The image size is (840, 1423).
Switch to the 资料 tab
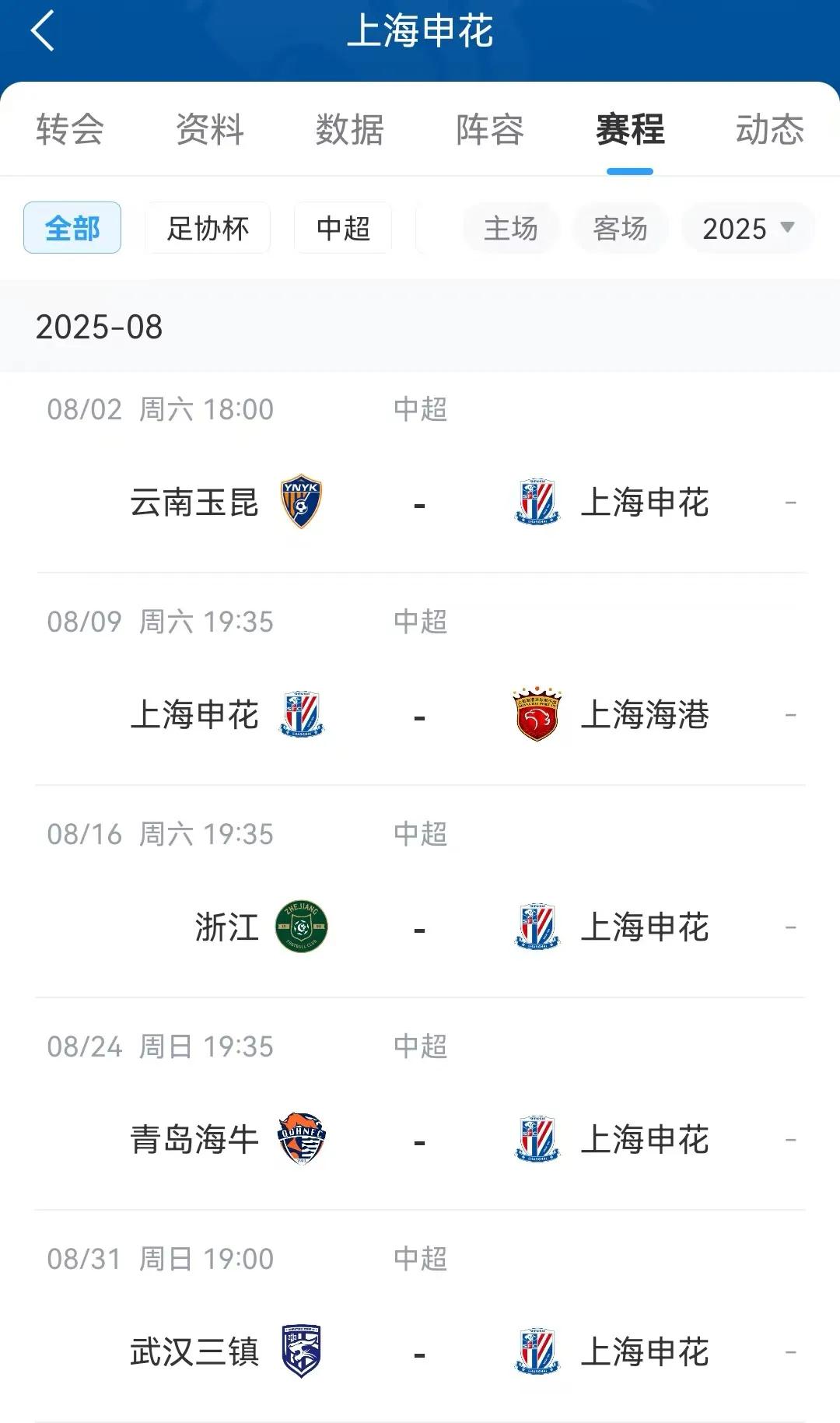pyautogui.click(x=210, y=129)
